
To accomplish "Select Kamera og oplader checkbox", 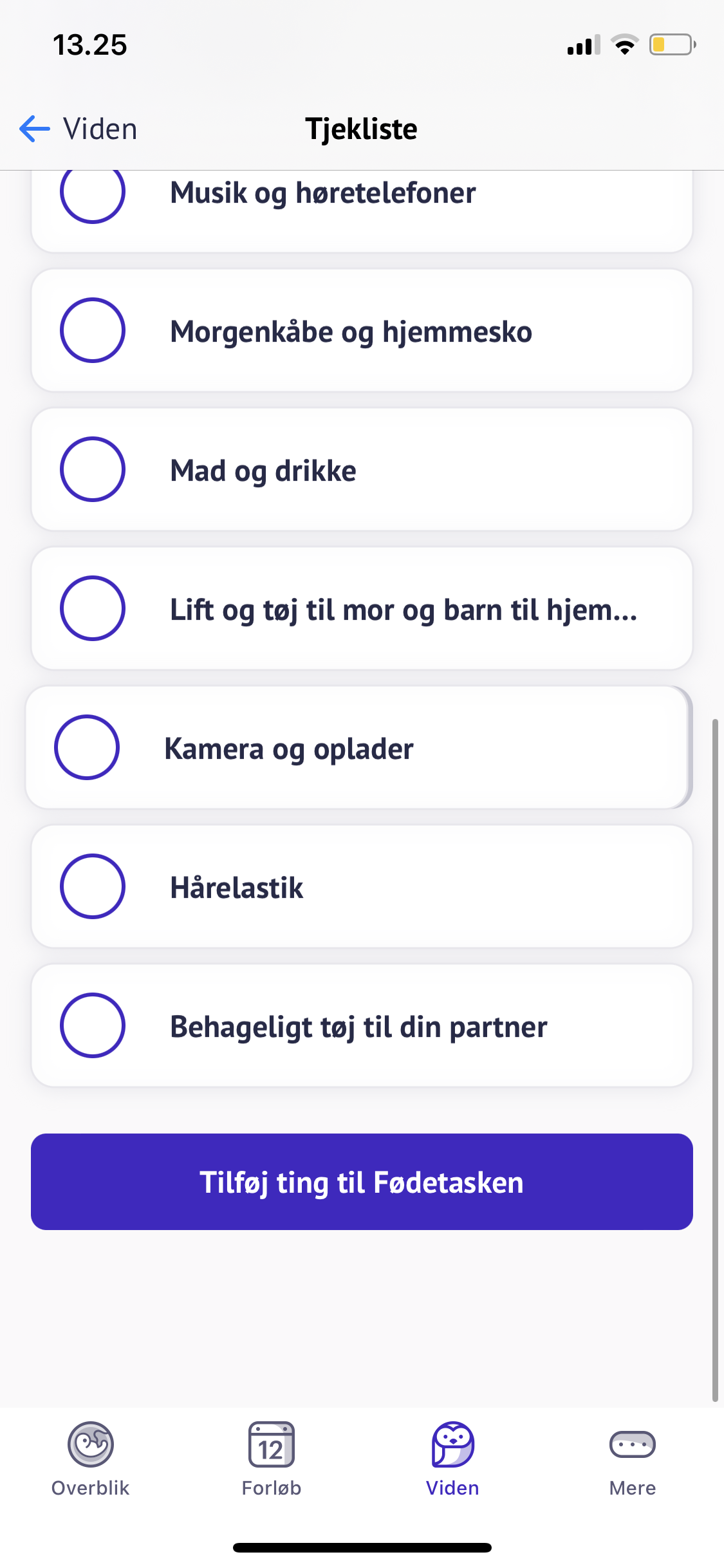I will pos(87,747).
